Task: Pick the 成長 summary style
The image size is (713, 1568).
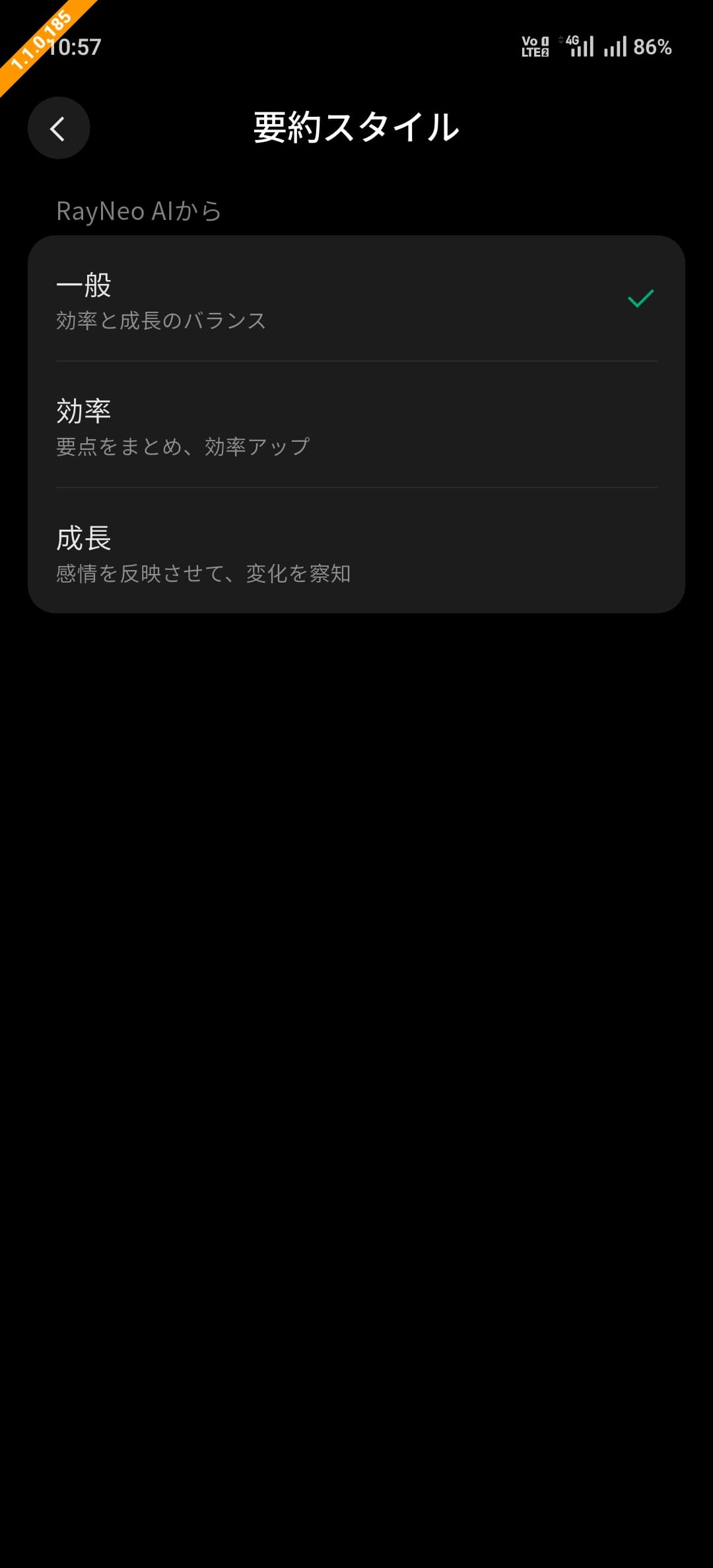Action: [356, 551]
